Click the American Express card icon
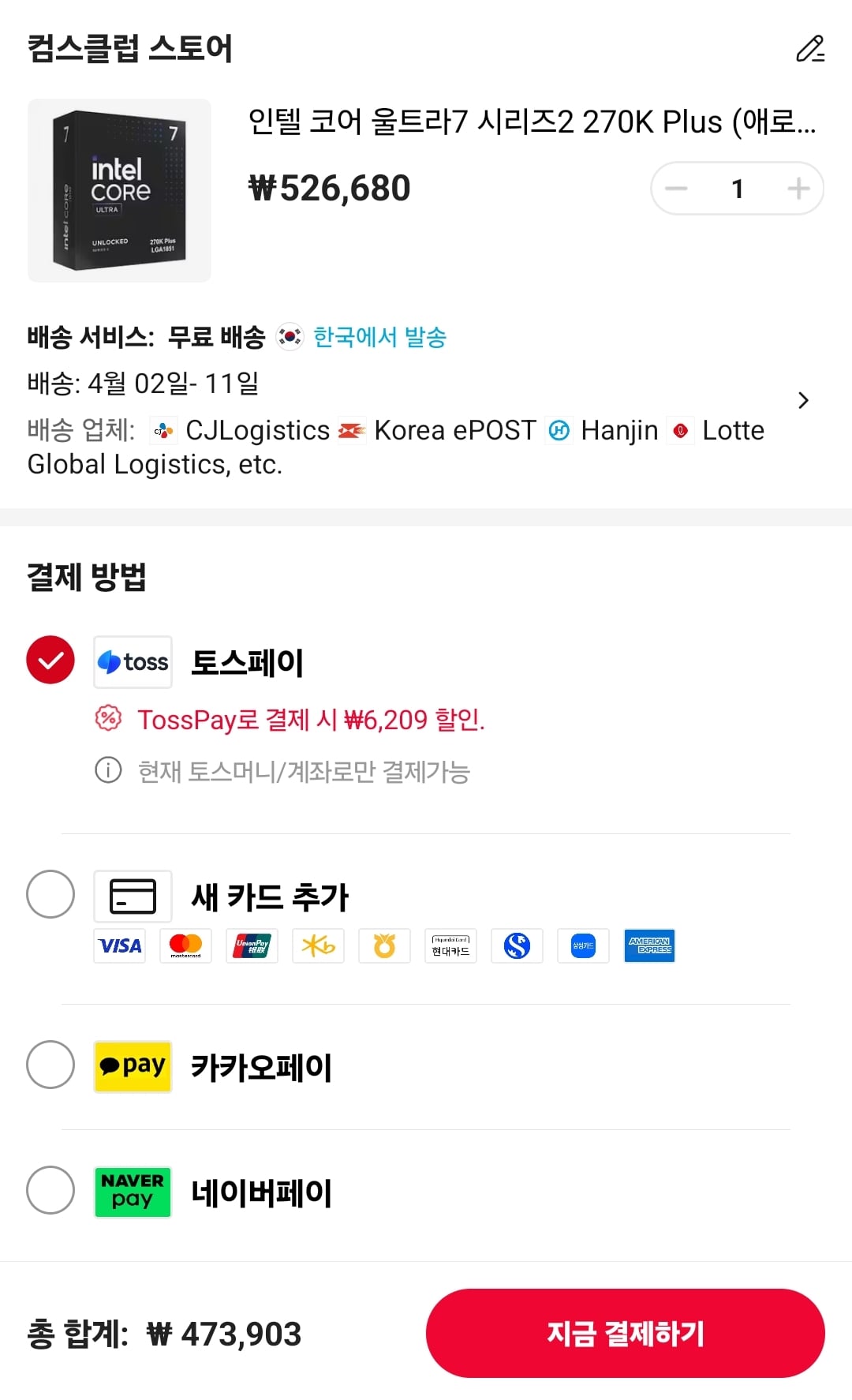Image resolution: width=852 pixels, height=1400 pixels. click(648, 946)
